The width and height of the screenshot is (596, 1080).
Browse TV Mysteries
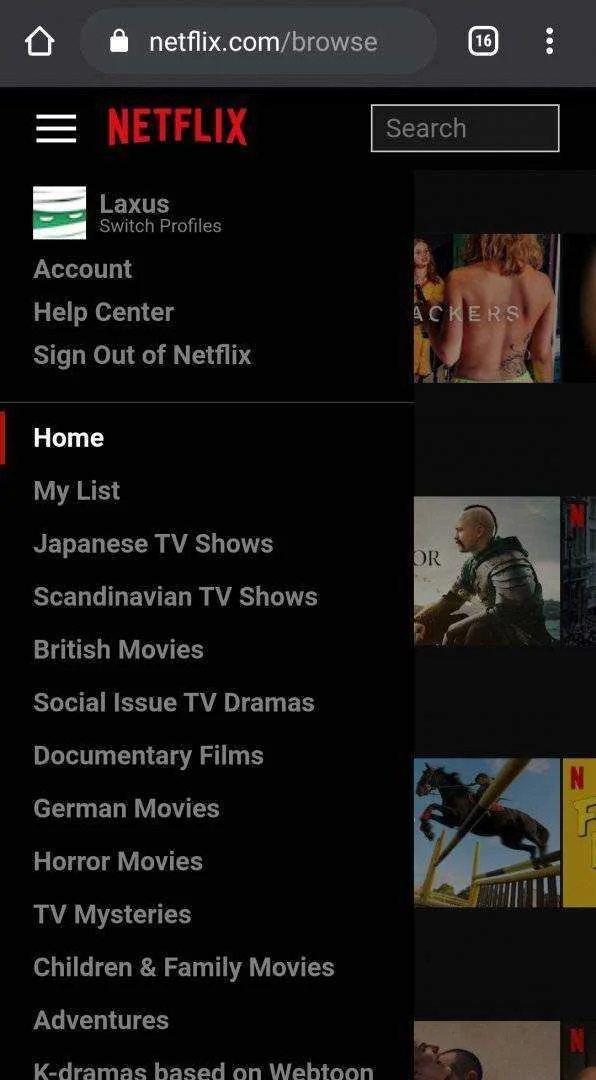tap(112, 915)
